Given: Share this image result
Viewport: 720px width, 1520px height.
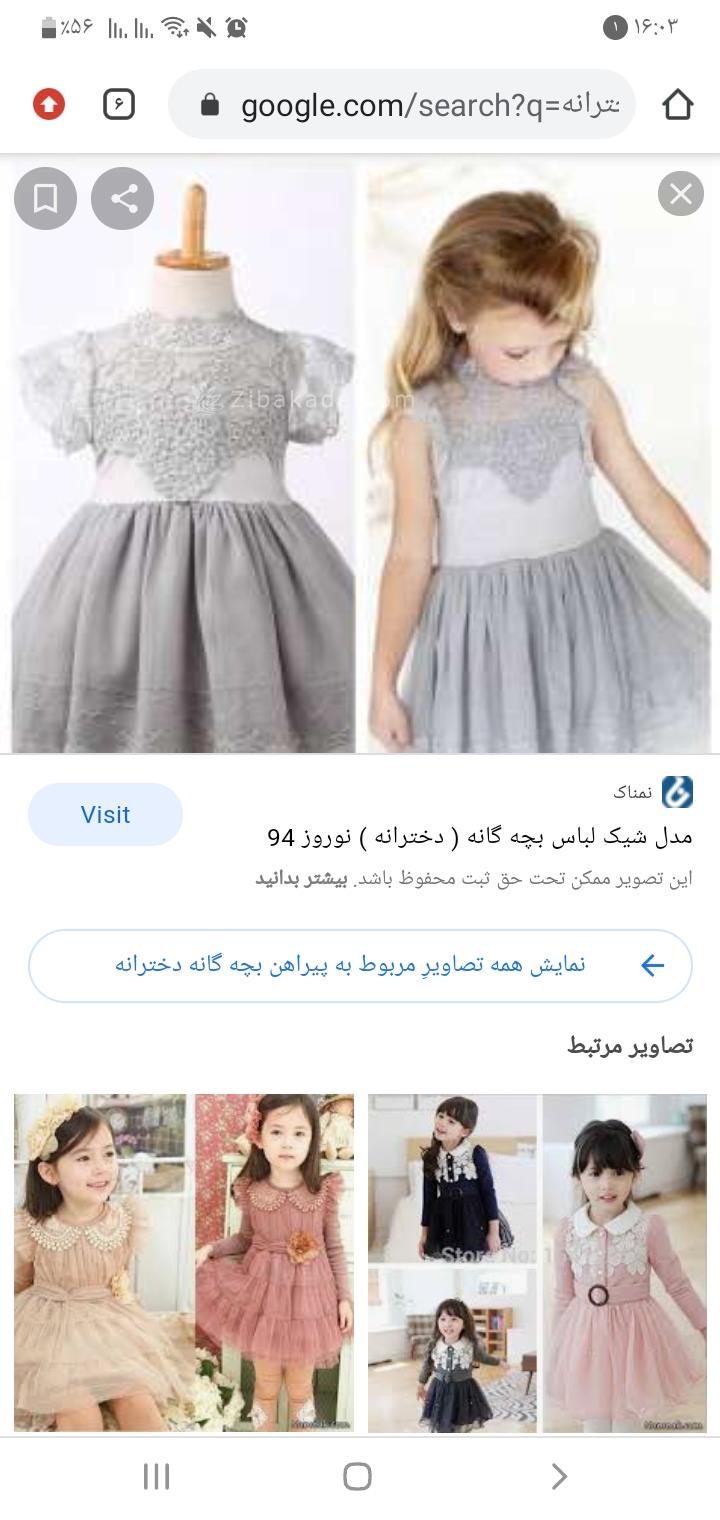Looking at the screenshot, I should pos(123,199).
